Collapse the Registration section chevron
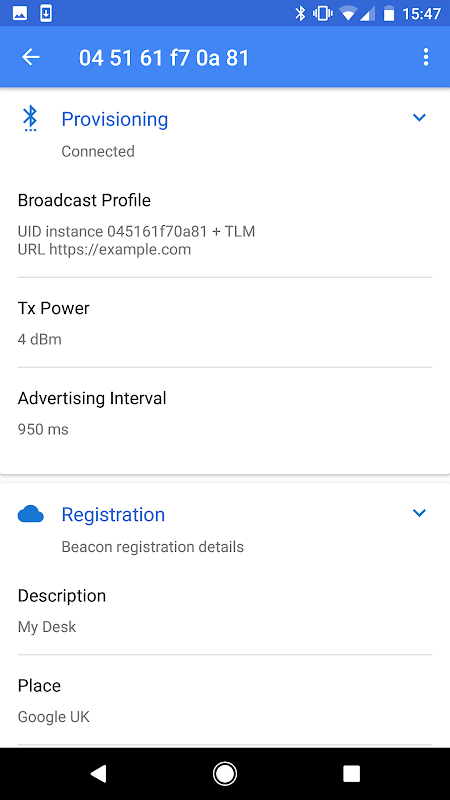The width and height of the screenshot is (450, 800). click(x=419, y=513)
